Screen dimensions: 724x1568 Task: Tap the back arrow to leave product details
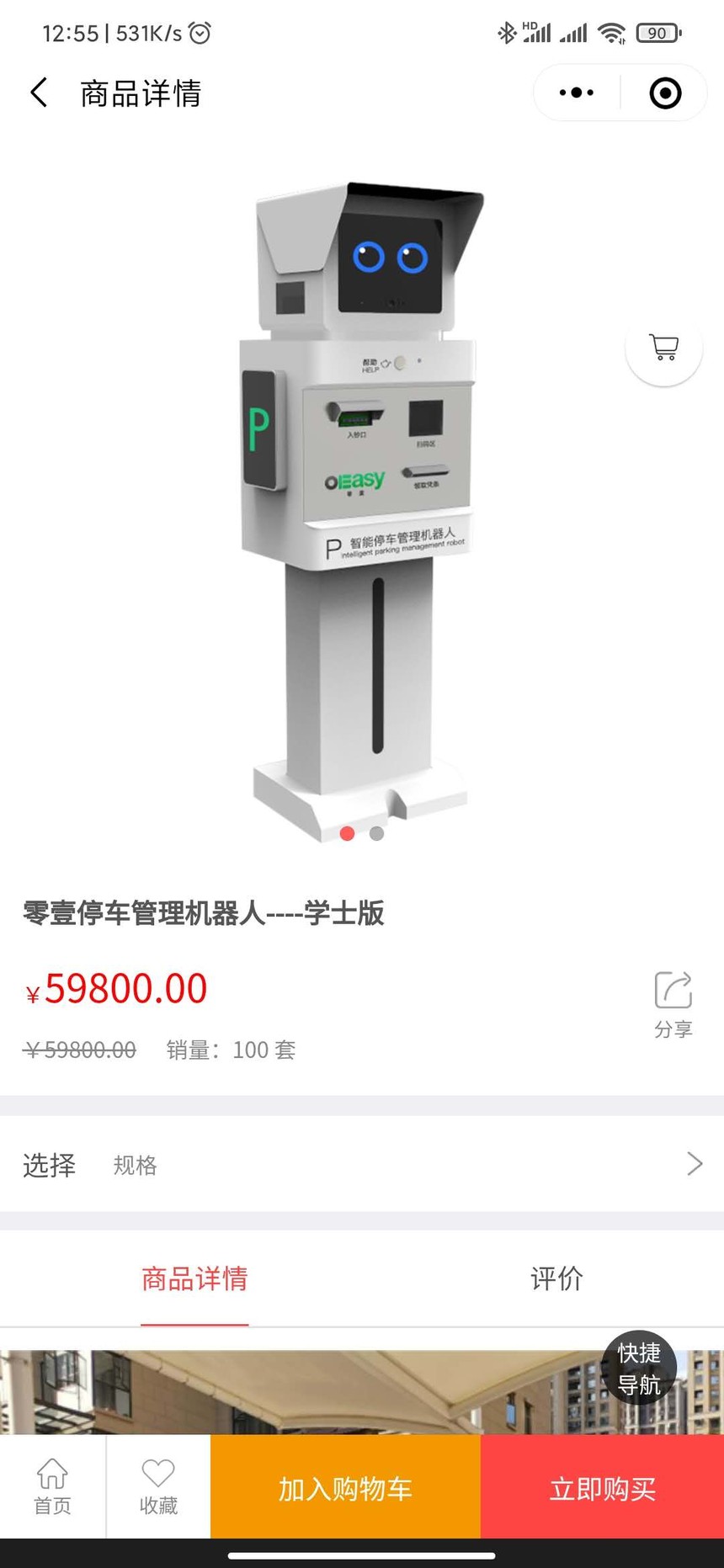[x=38, y=93]
